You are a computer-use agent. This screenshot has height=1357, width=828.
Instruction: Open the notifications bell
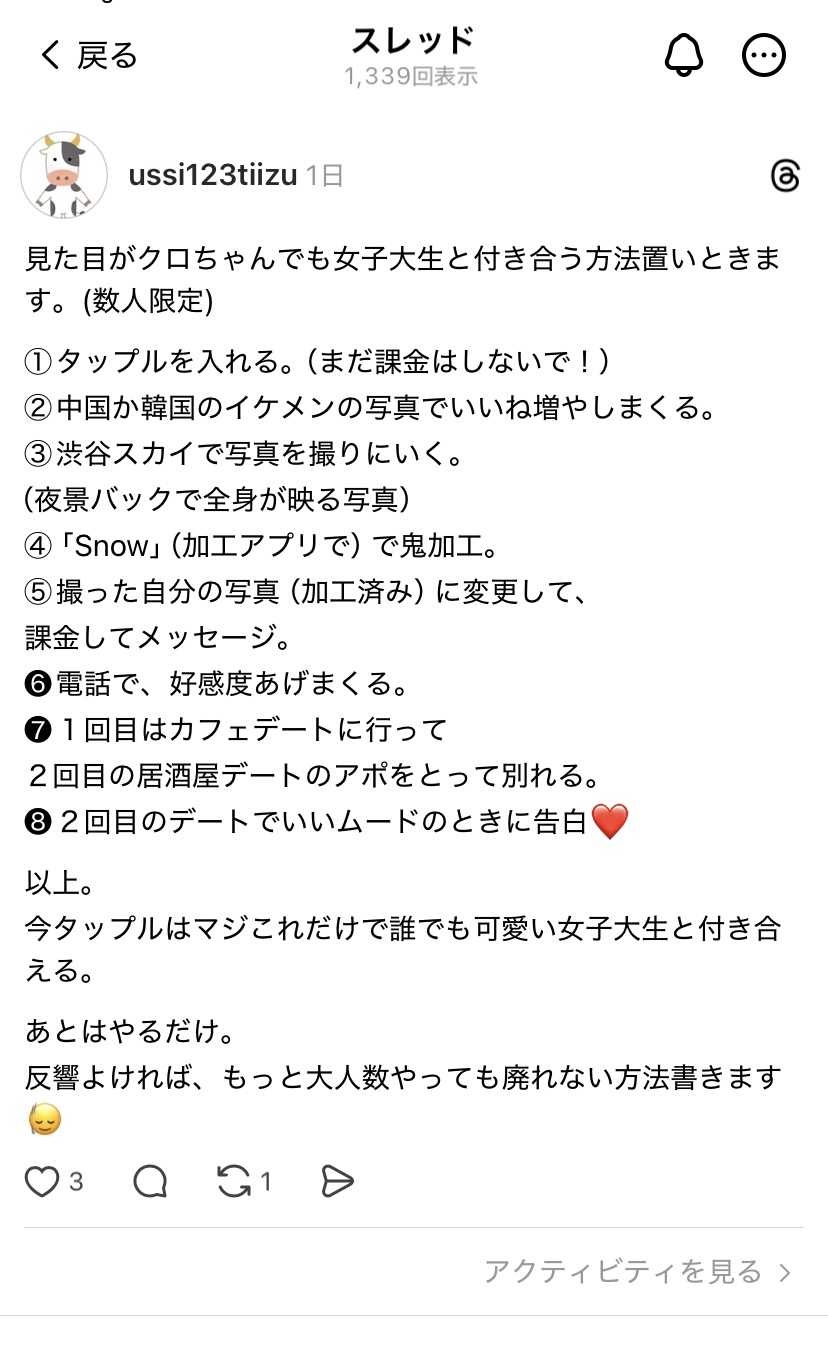click(684, 55)
